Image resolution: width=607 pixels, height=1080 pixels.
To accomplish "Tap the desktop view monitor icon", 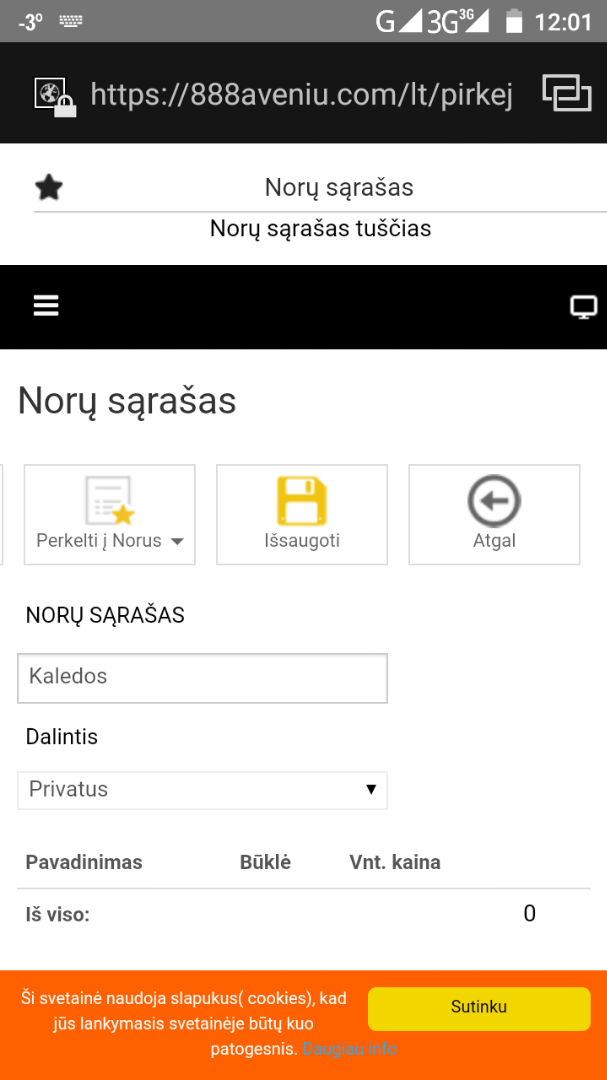I will 583,307.
